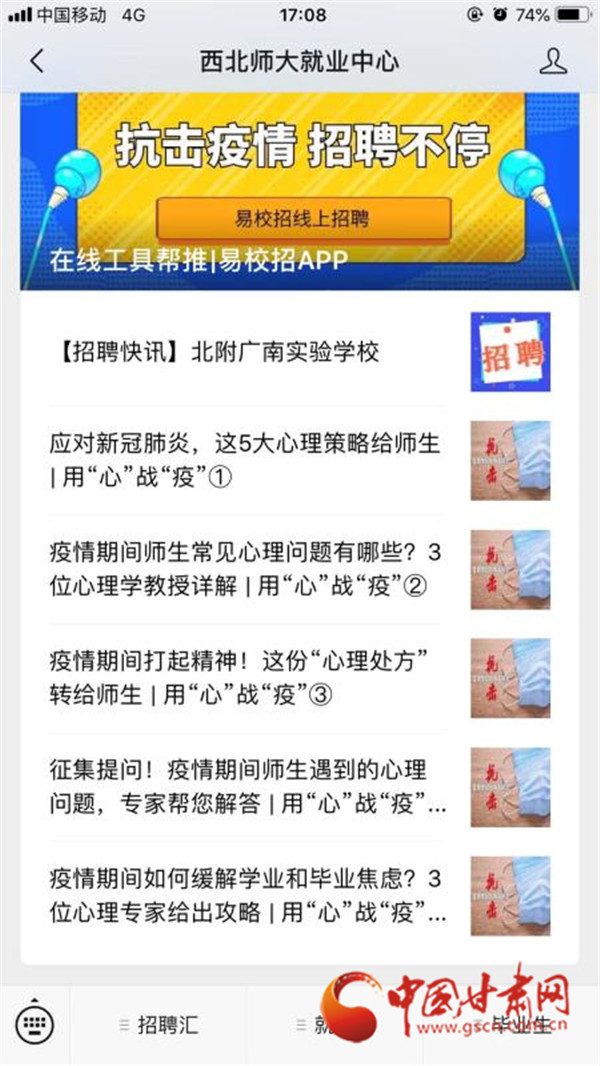Viewport: 600px width, 1066px height.
Task: Open the account profile icon
Action: pos(552,61)
